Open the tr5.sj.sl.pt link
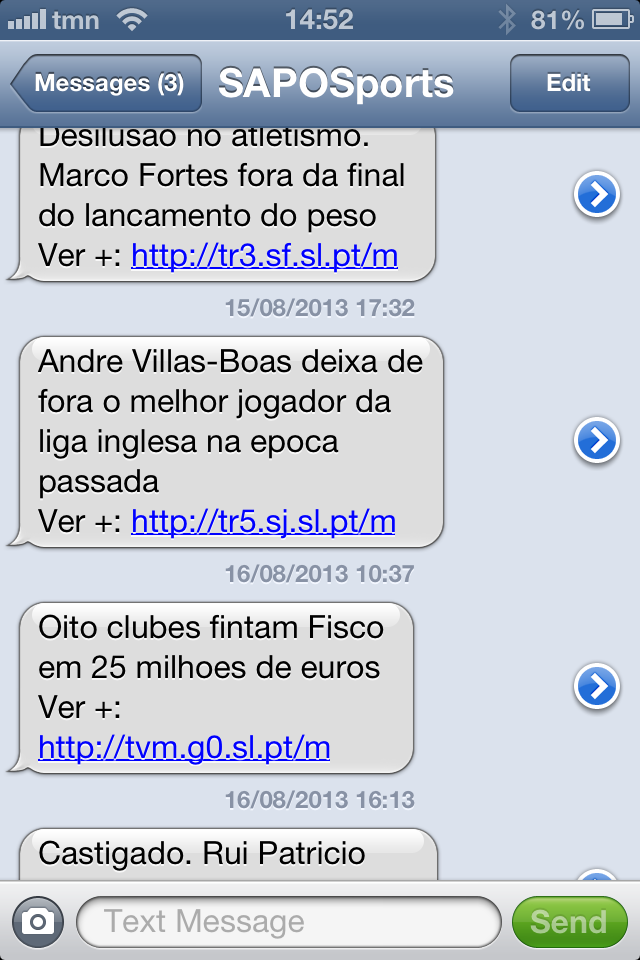 [x=263, y=521]
